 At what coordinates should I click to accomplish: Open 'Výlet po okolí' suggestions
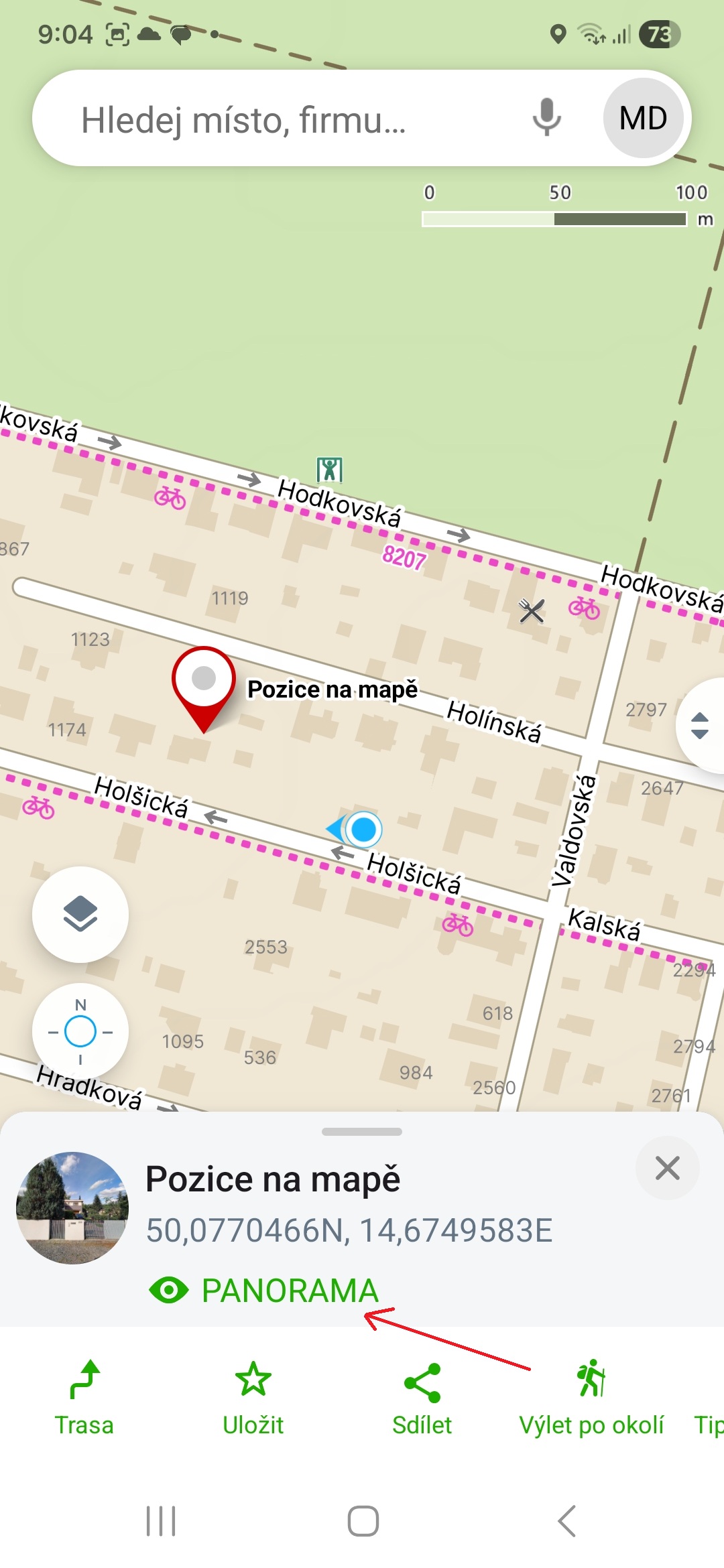click(591, 1398)
